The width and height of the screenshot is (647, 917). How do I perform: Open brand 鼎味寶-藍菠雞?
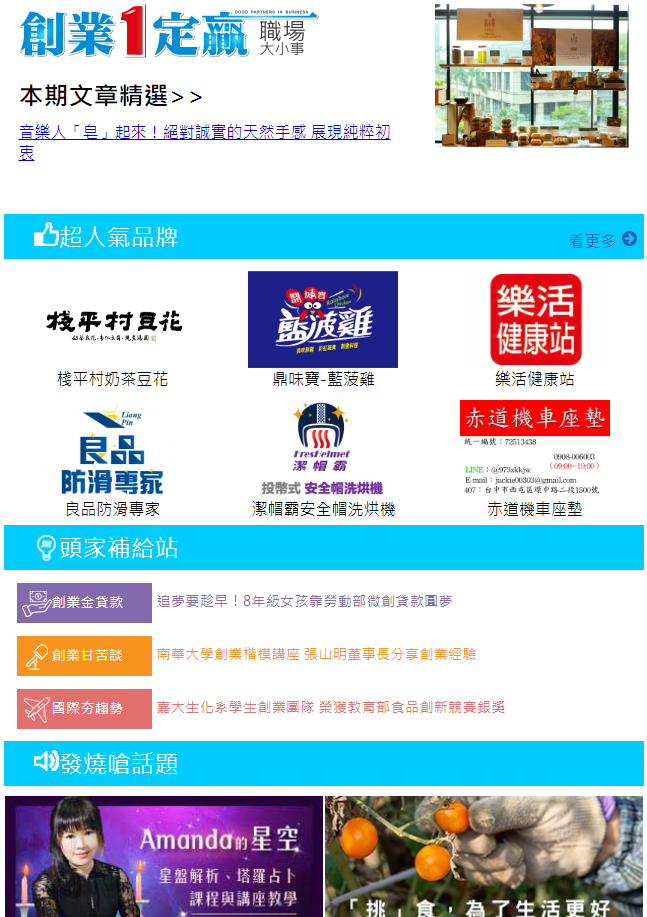322,320
